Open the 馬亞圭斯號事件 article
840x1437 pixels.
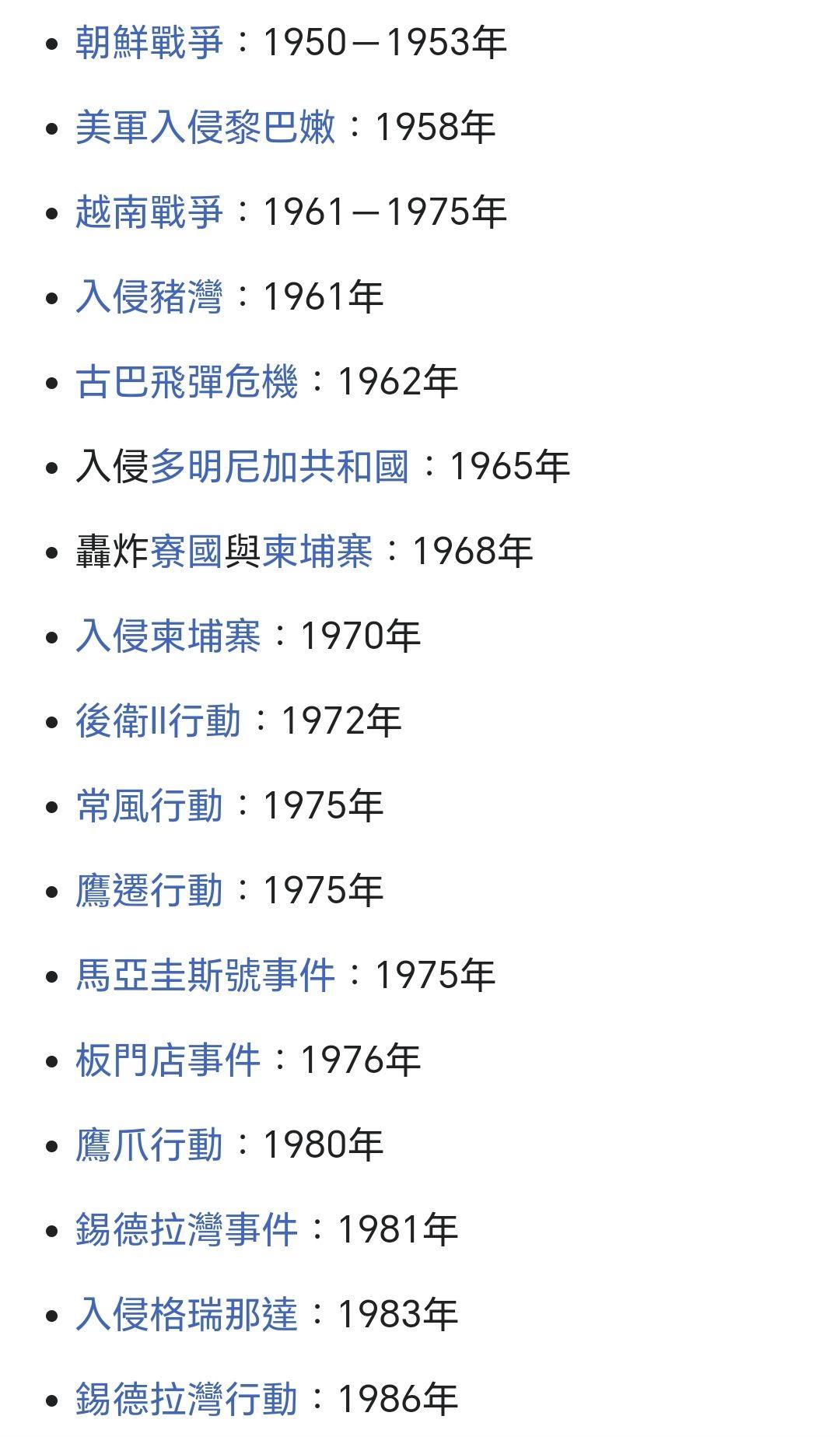coord(205,976)
